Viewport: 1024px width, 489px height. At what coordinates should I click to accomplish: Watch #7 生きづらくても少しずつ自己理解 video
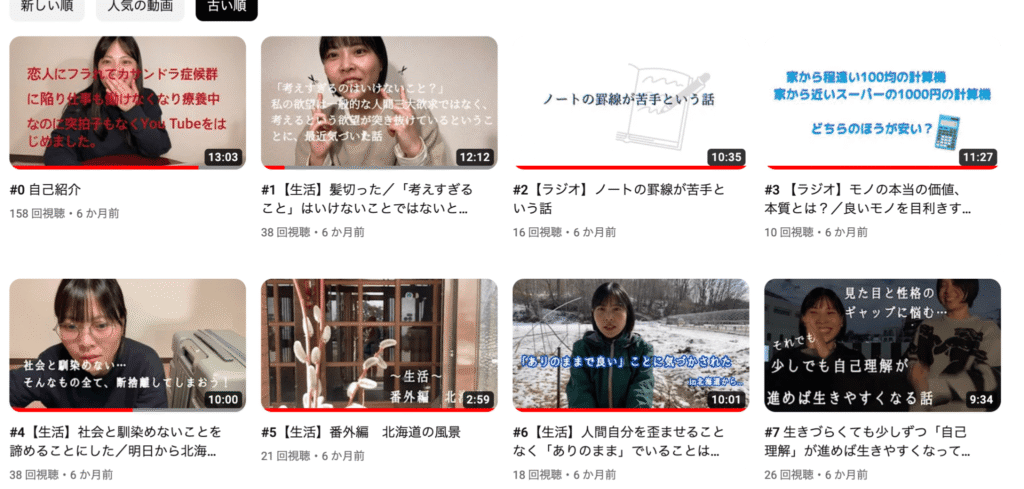coord(882,344)
